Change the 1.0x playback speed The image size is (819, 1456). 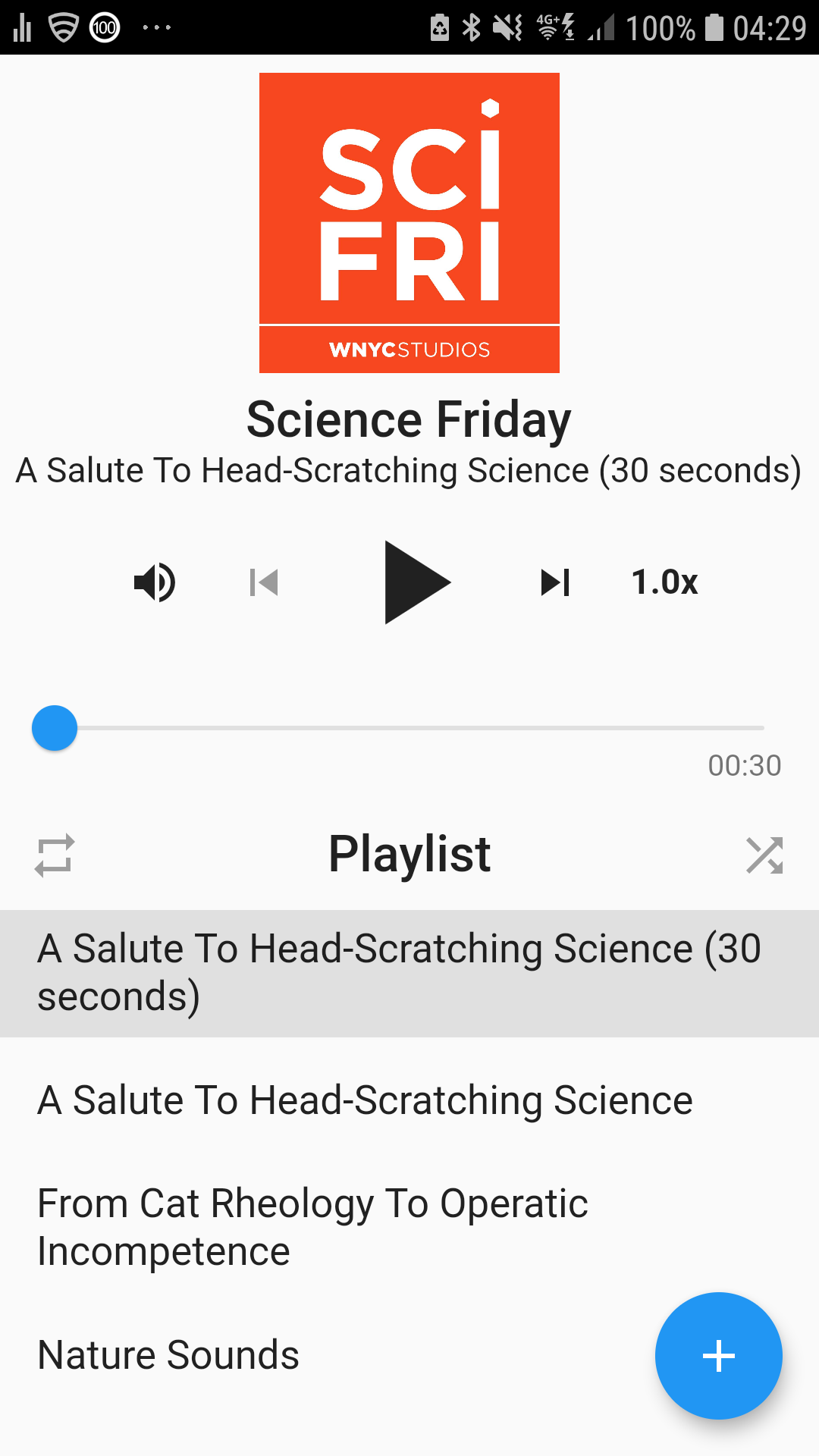tap(664, 582)
